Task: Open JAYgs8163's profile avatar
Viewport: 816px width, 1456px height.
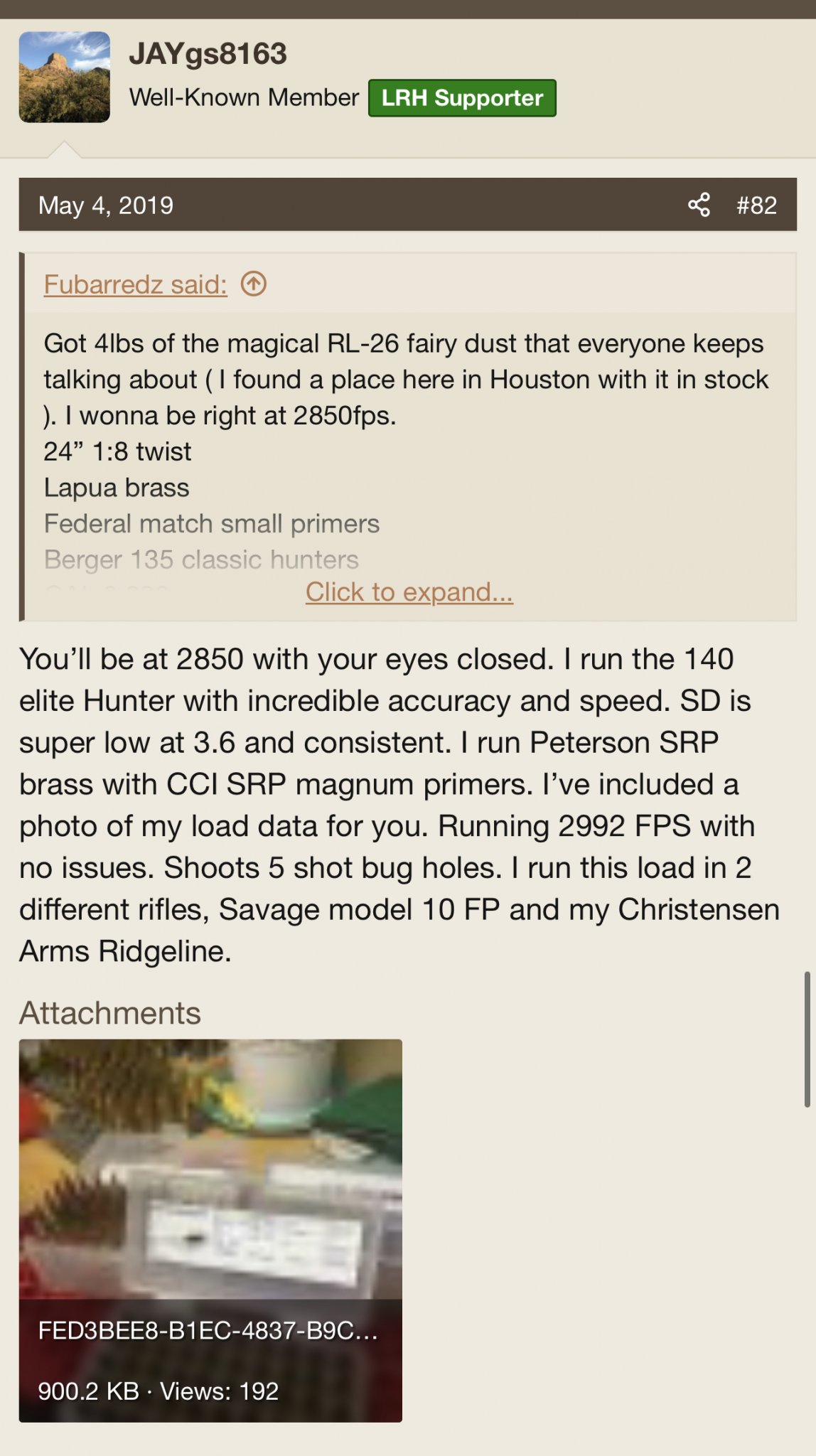Action: pyautogui.click(x=64, y=77)
